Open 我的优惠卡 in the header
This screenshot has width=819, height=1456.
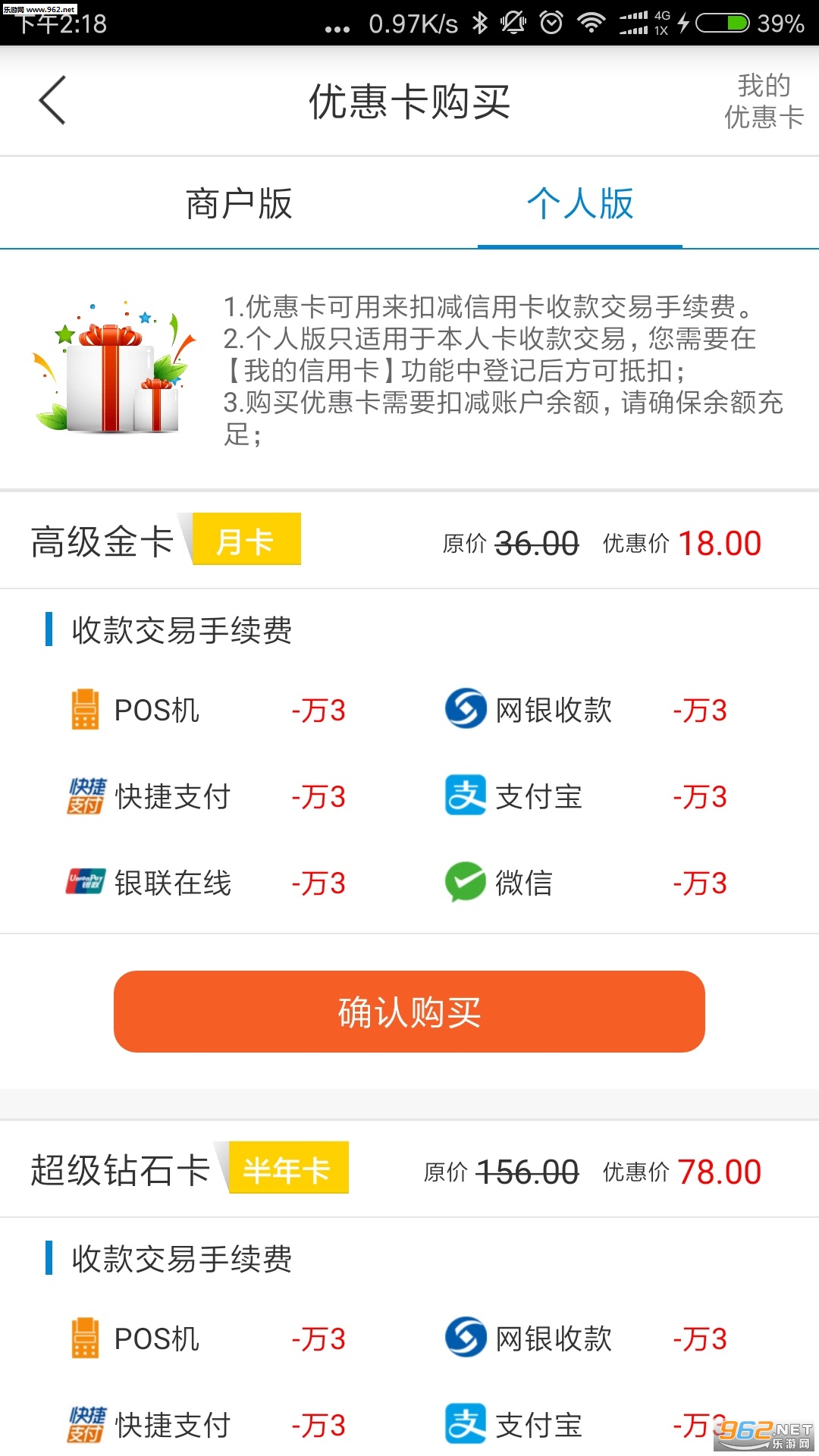pyautogui.click(x=763, y=101)
